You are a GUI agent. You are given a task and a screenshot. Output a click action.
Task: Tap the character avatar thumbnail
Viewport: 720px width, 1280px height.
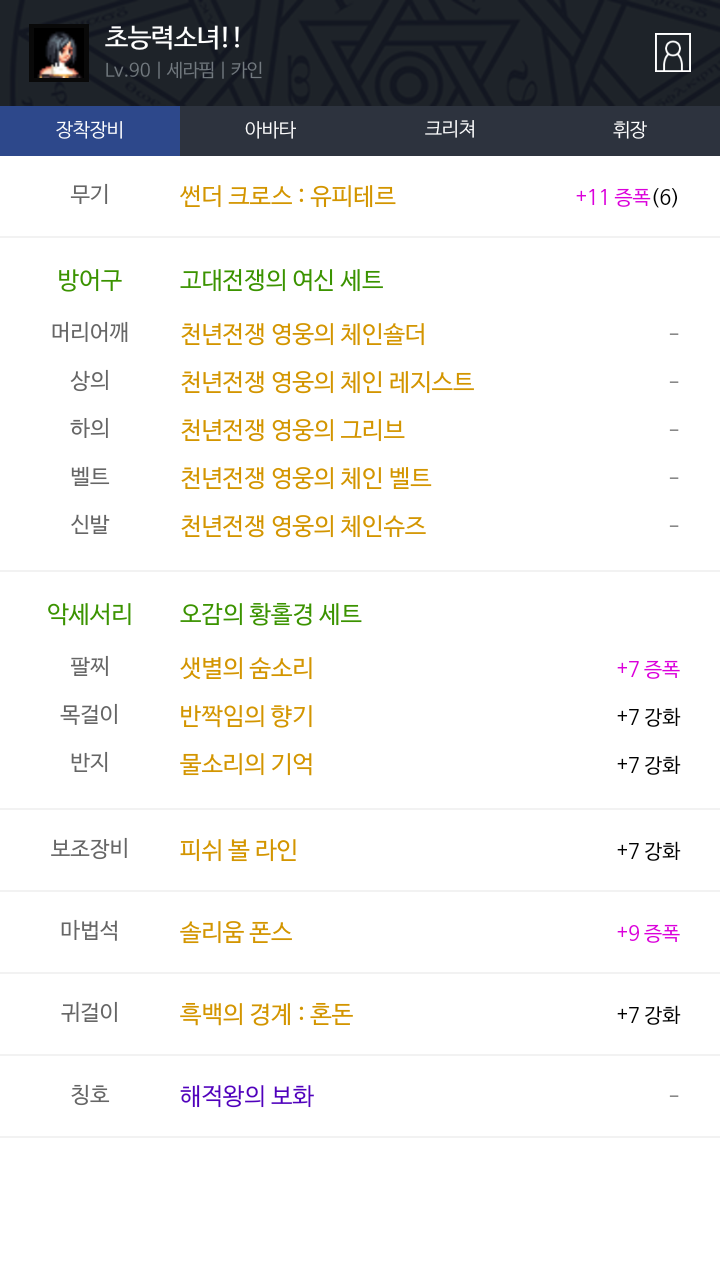(59, 53)
